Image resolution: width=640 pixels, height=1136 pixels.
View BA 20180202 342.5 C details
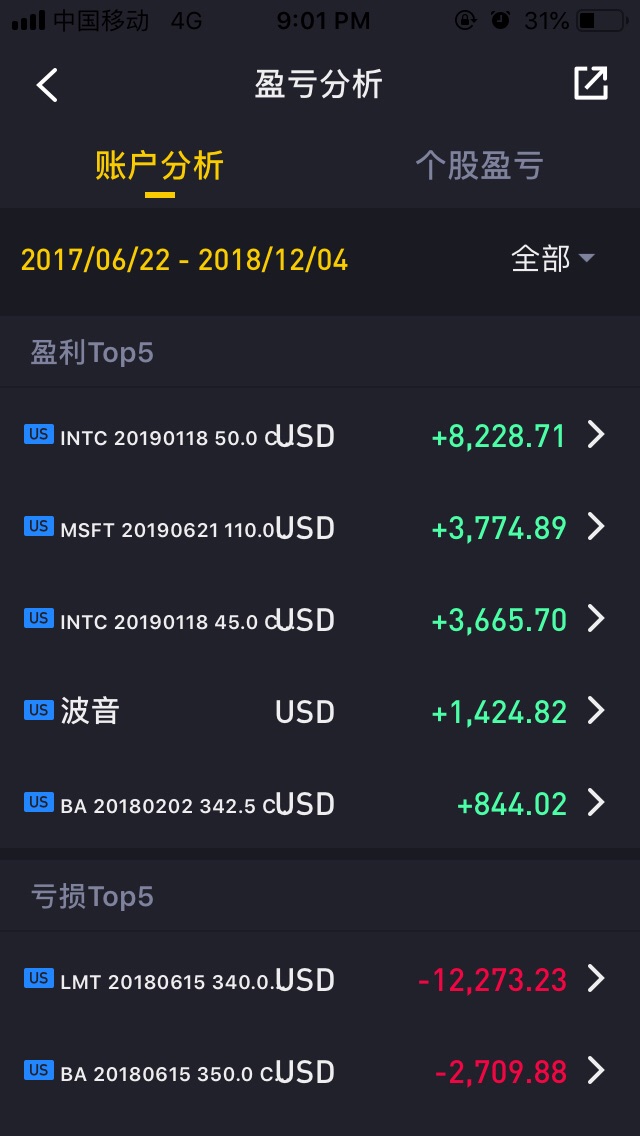click(x=320, y=803)
